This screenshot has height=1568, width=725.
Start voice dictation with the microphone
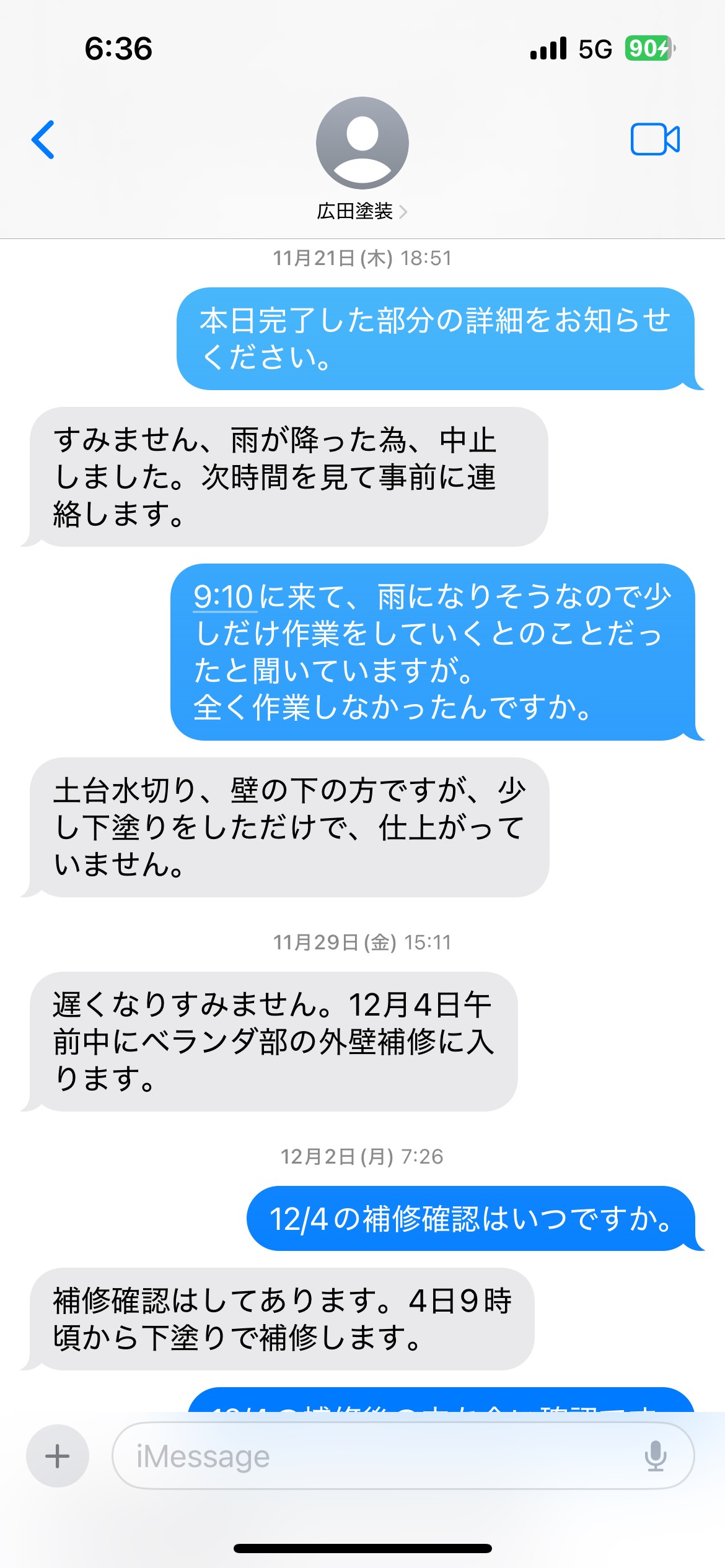[x=656, y=1456]
